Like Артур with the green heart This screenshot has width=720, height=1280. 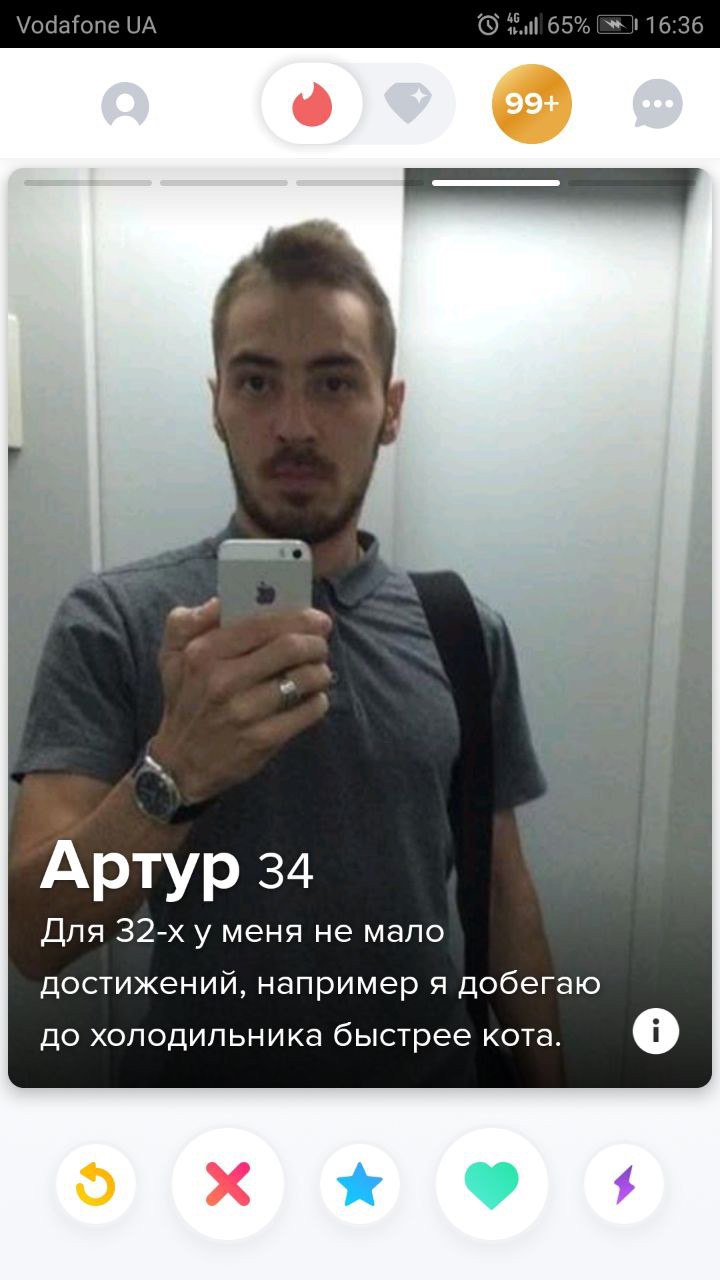point(492,1185)
